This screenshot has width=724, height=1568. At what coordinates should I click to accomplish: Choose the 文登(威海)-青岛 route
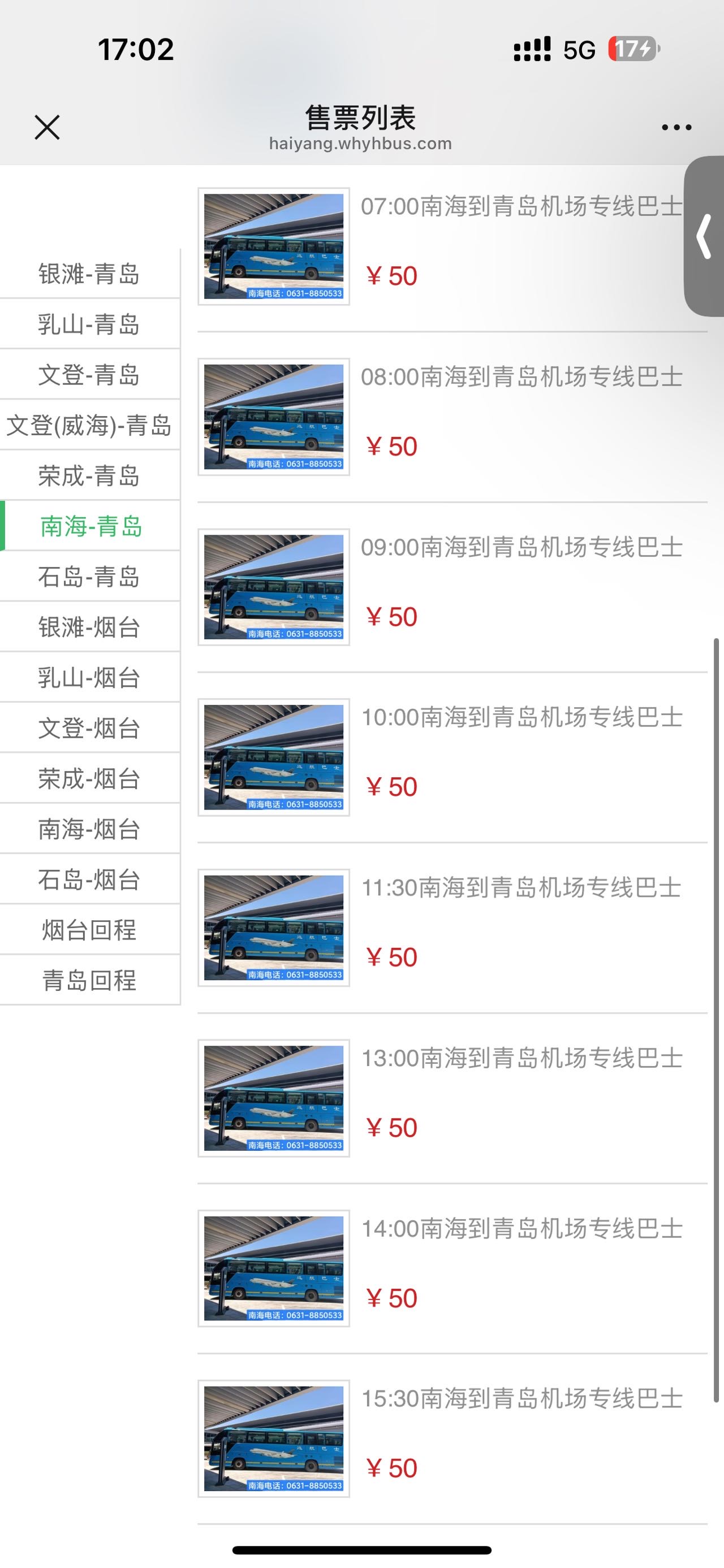pos(89,425)
